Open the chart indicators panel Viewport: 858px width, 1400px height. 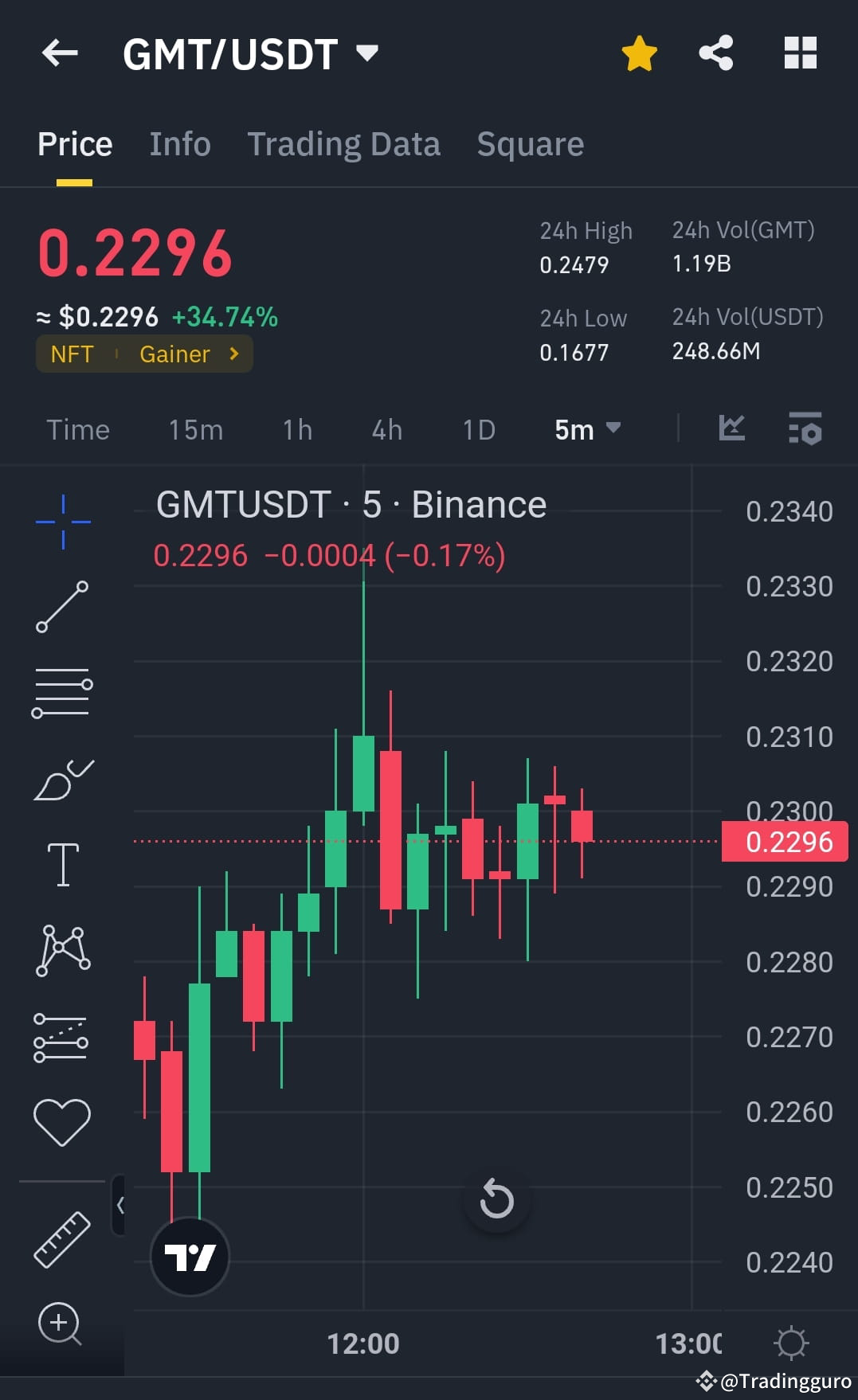[x=731, y=428]
